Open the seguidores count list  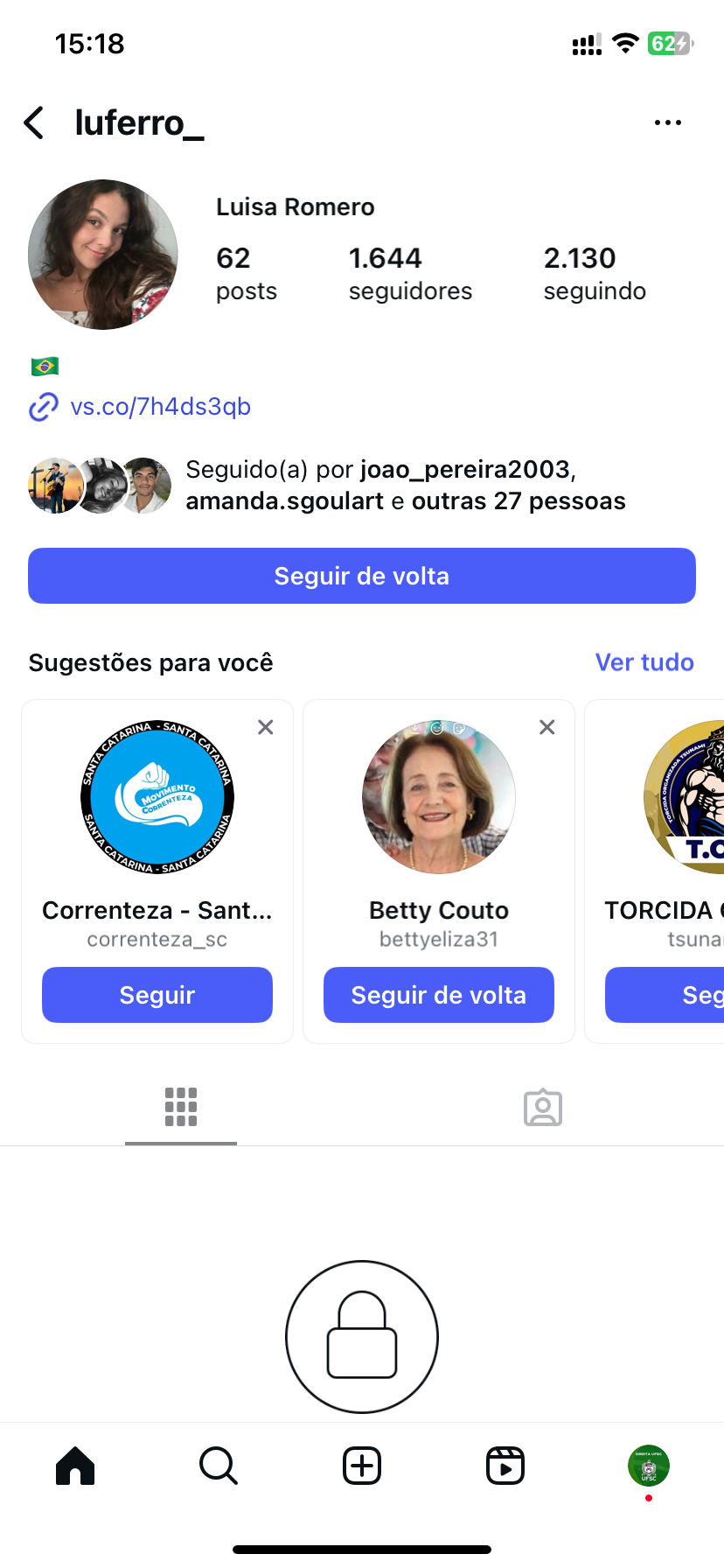click(410, 273)
